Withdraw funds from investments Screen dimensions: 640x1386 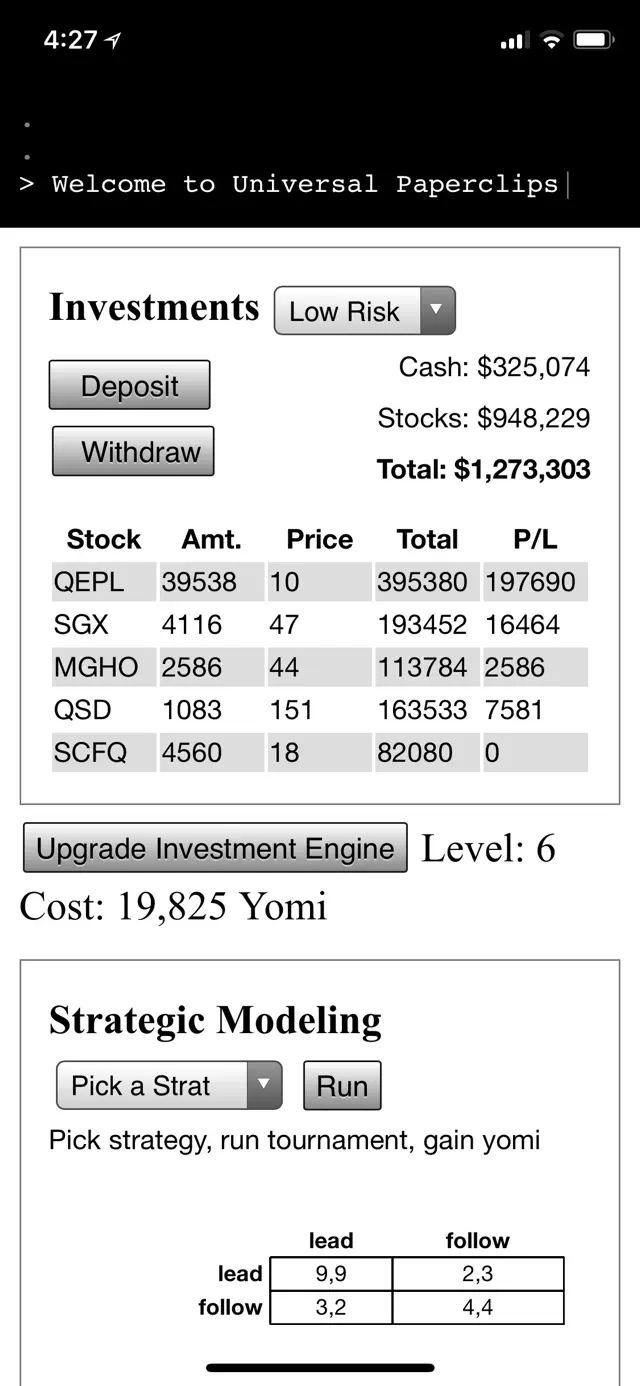click(x=133, y=452)
